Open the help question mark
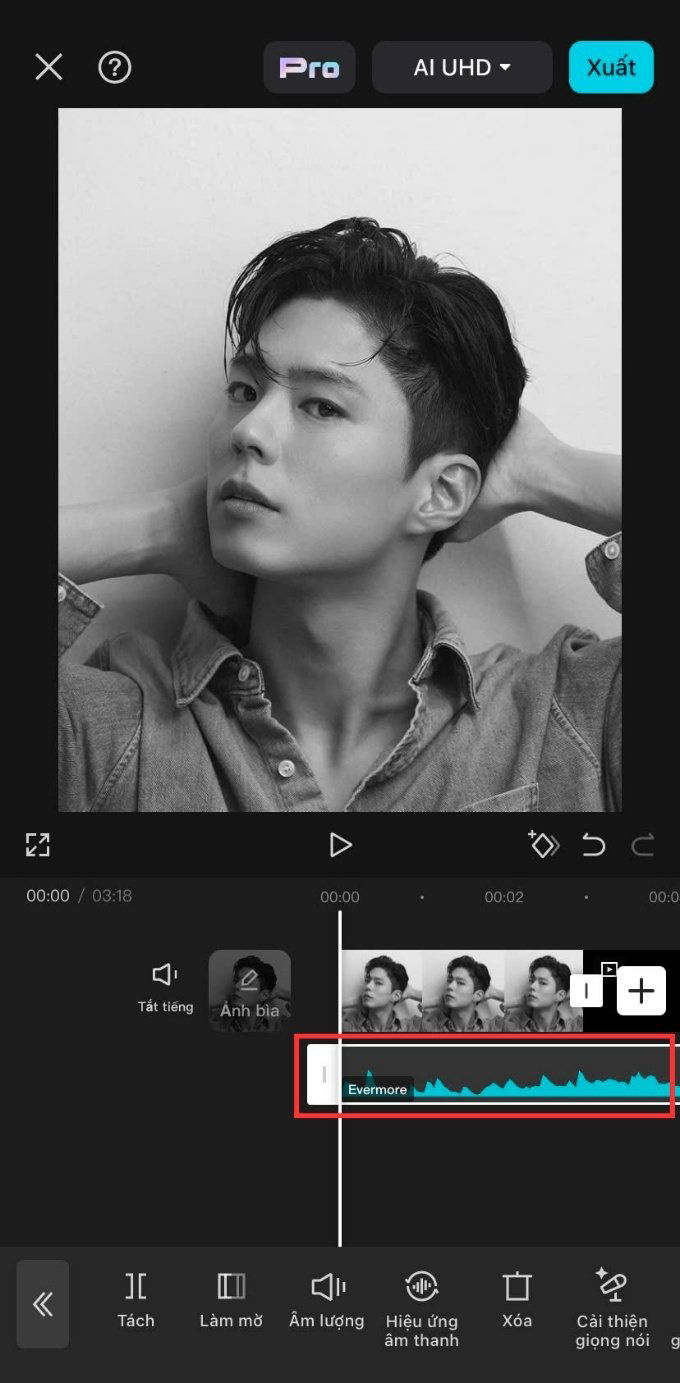The height and width of the screenshot is (1383, 680). tap(115, 67)
